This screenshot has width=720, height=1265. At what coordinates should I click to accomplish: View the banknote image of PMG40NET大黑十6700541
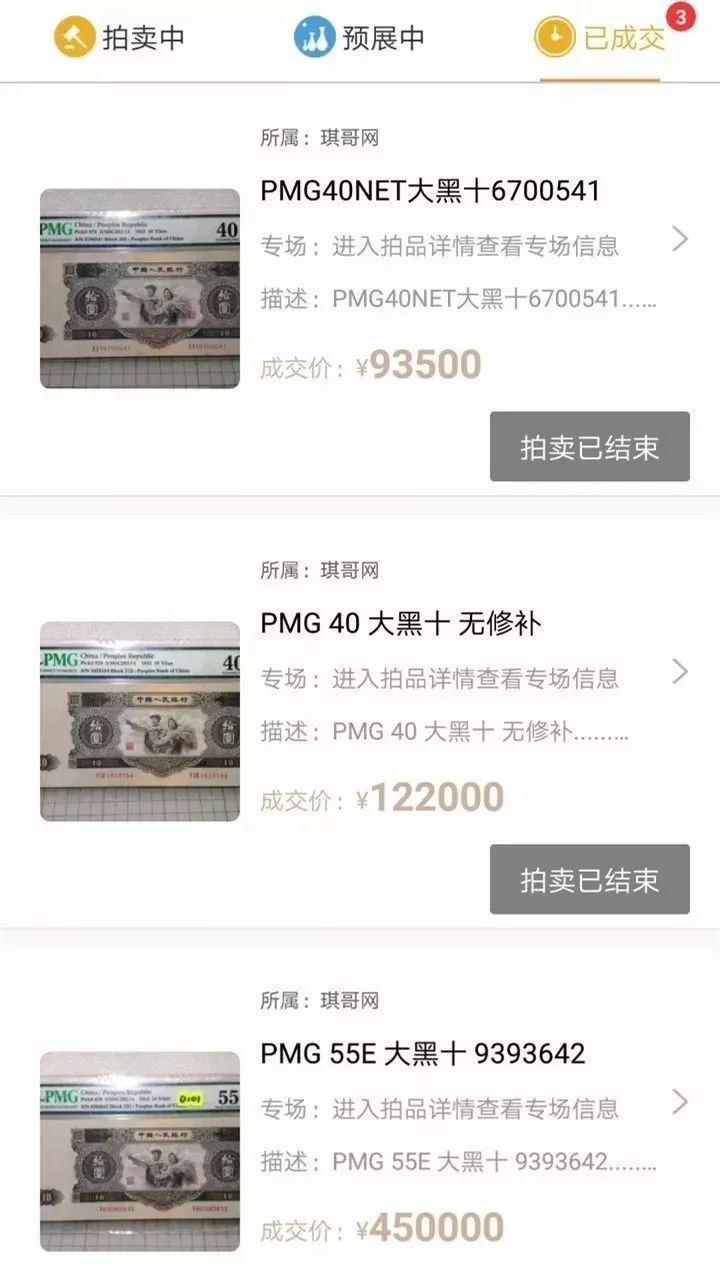140,288
